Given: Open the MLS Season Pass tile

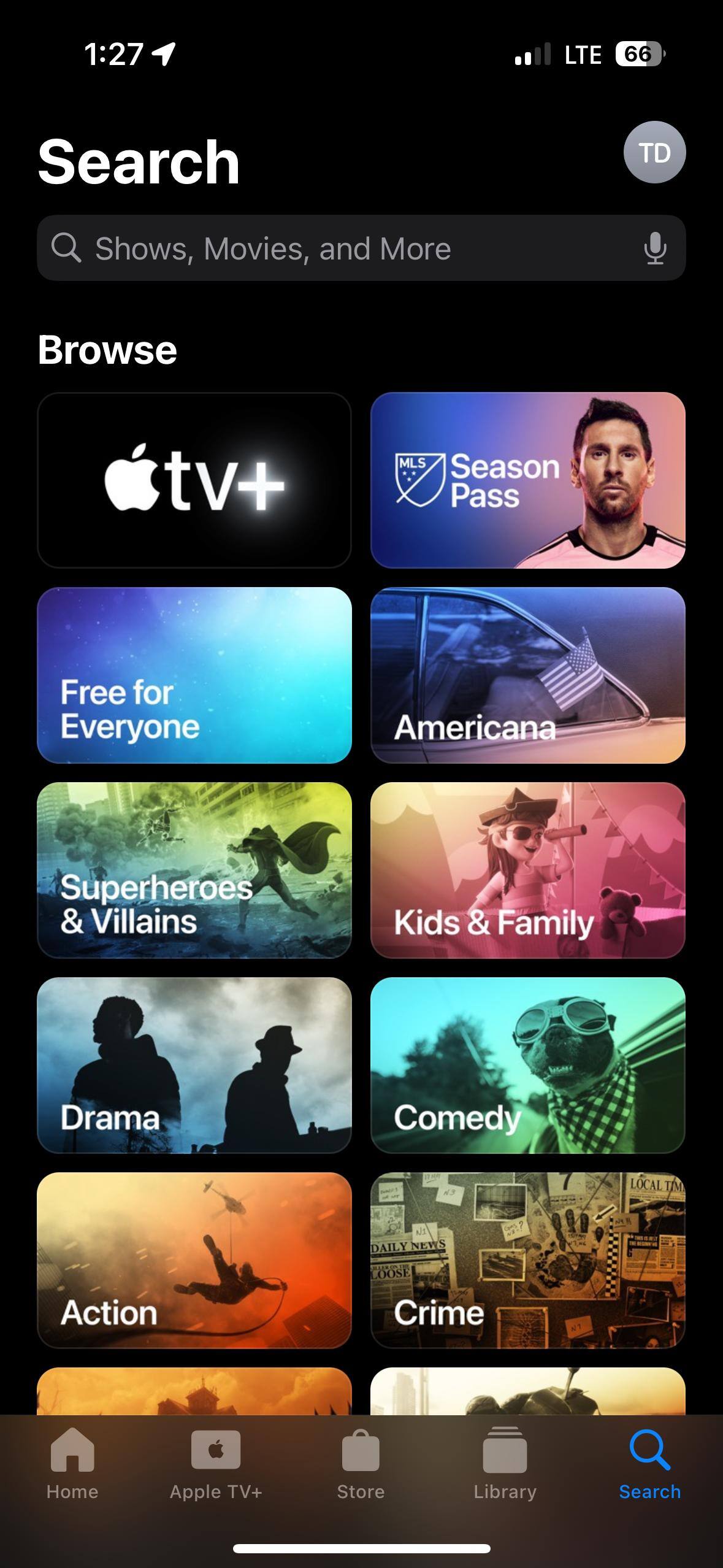Looking at the screenshot, I should 527,480.
